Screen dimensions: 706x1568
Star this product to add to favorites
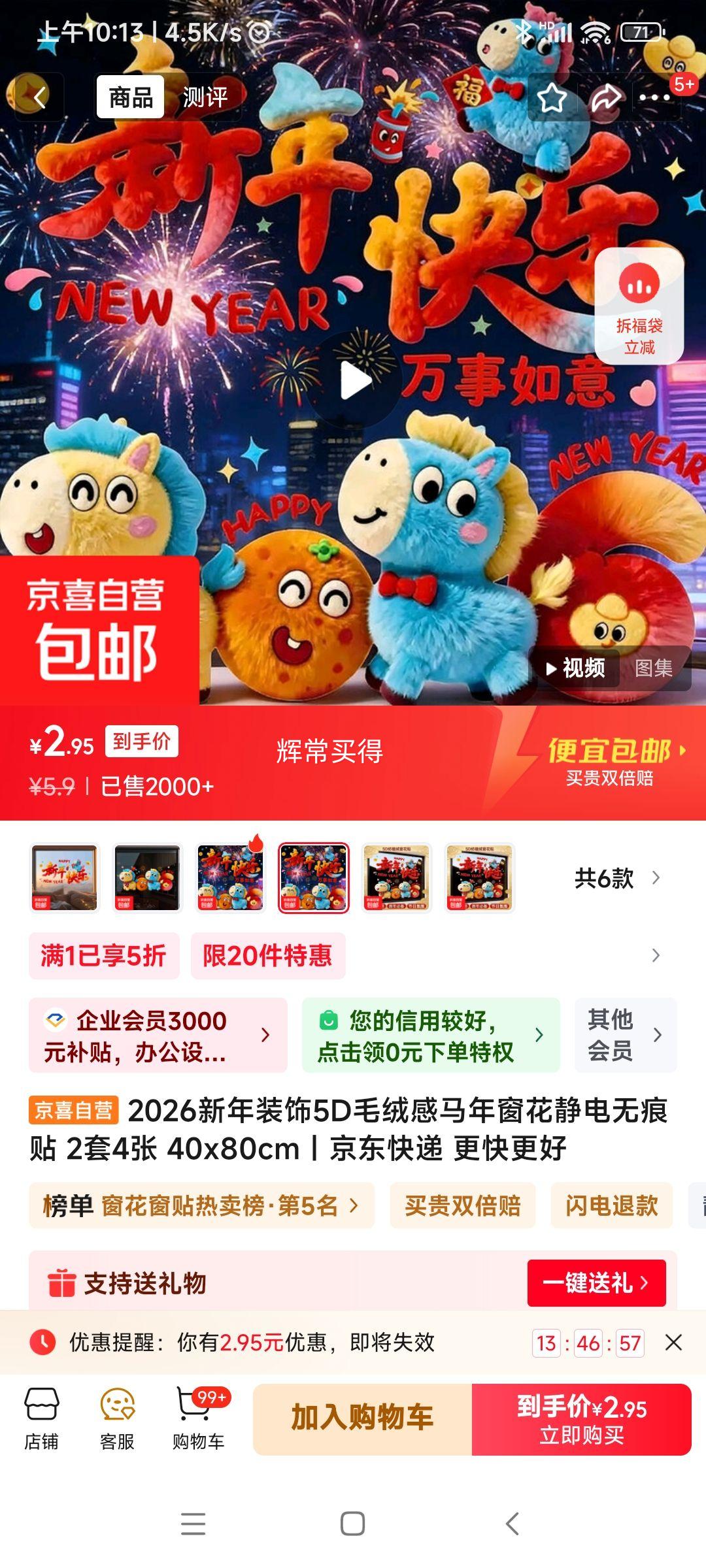coord(551,99)
